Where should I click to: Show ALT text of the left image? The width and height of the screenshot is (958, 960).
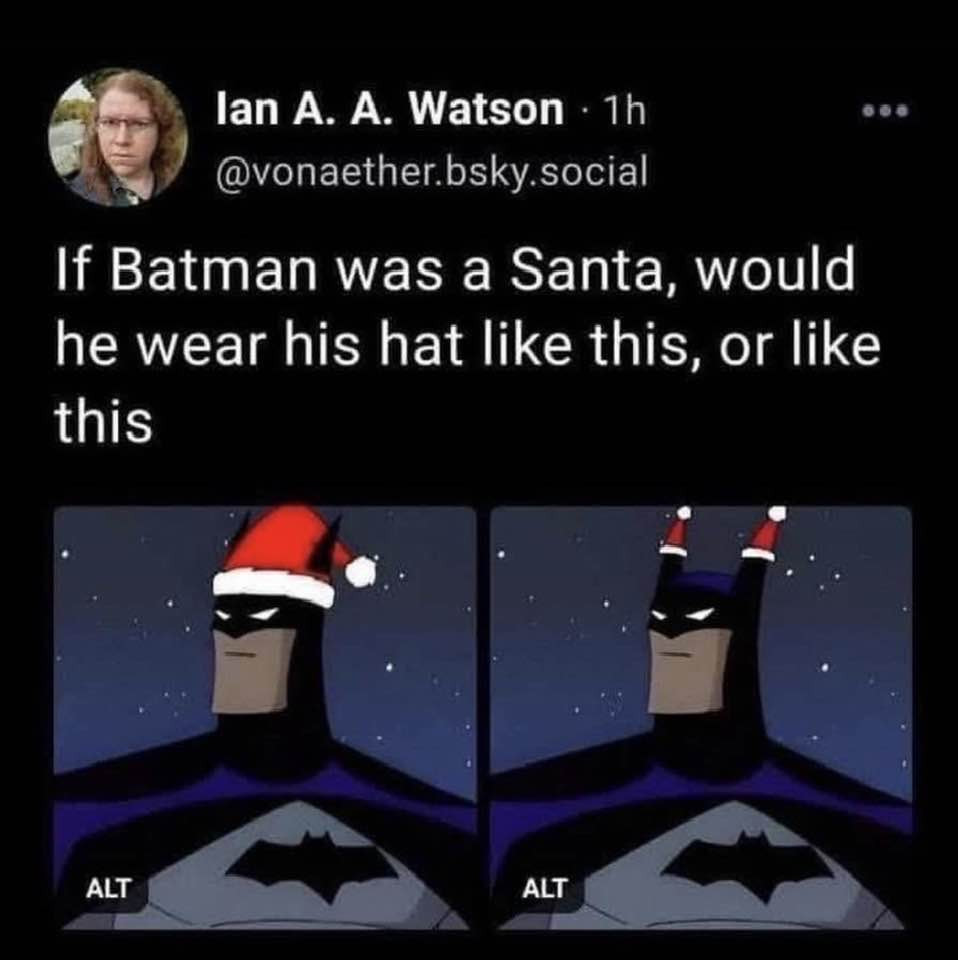pyautogui.click(x=111, y=887)
